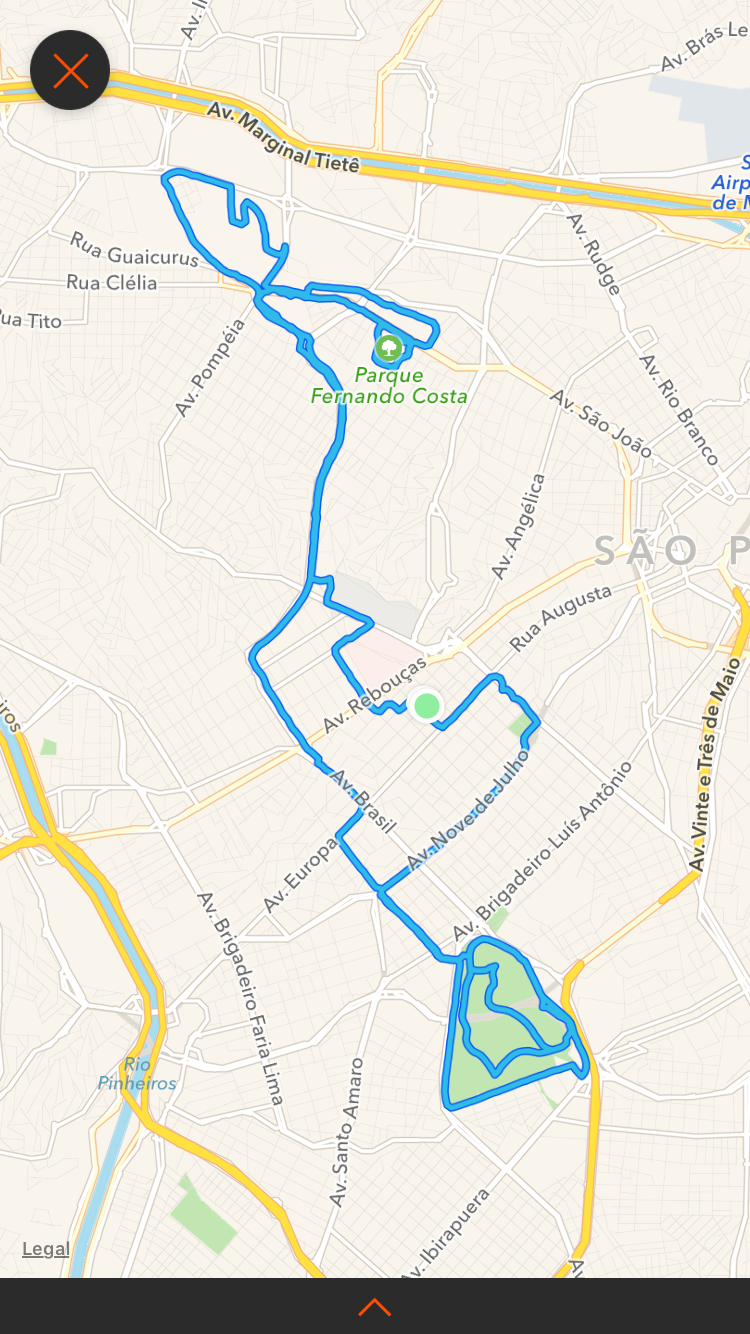
Task: Close the full-screen route map
Action: point(70,70)
